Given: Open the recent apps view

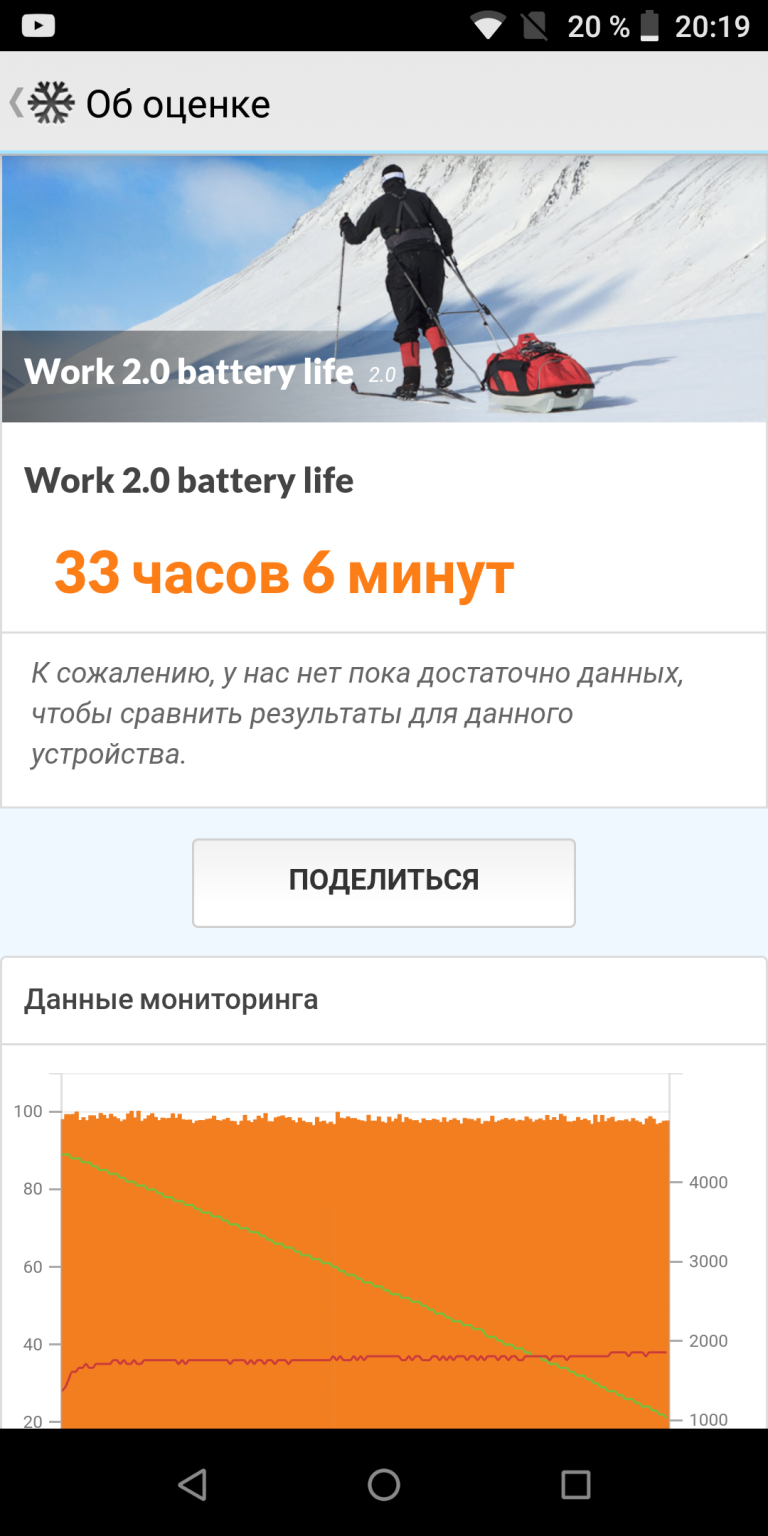Looking at the screenshot, I should click(x=576, y=1484).
